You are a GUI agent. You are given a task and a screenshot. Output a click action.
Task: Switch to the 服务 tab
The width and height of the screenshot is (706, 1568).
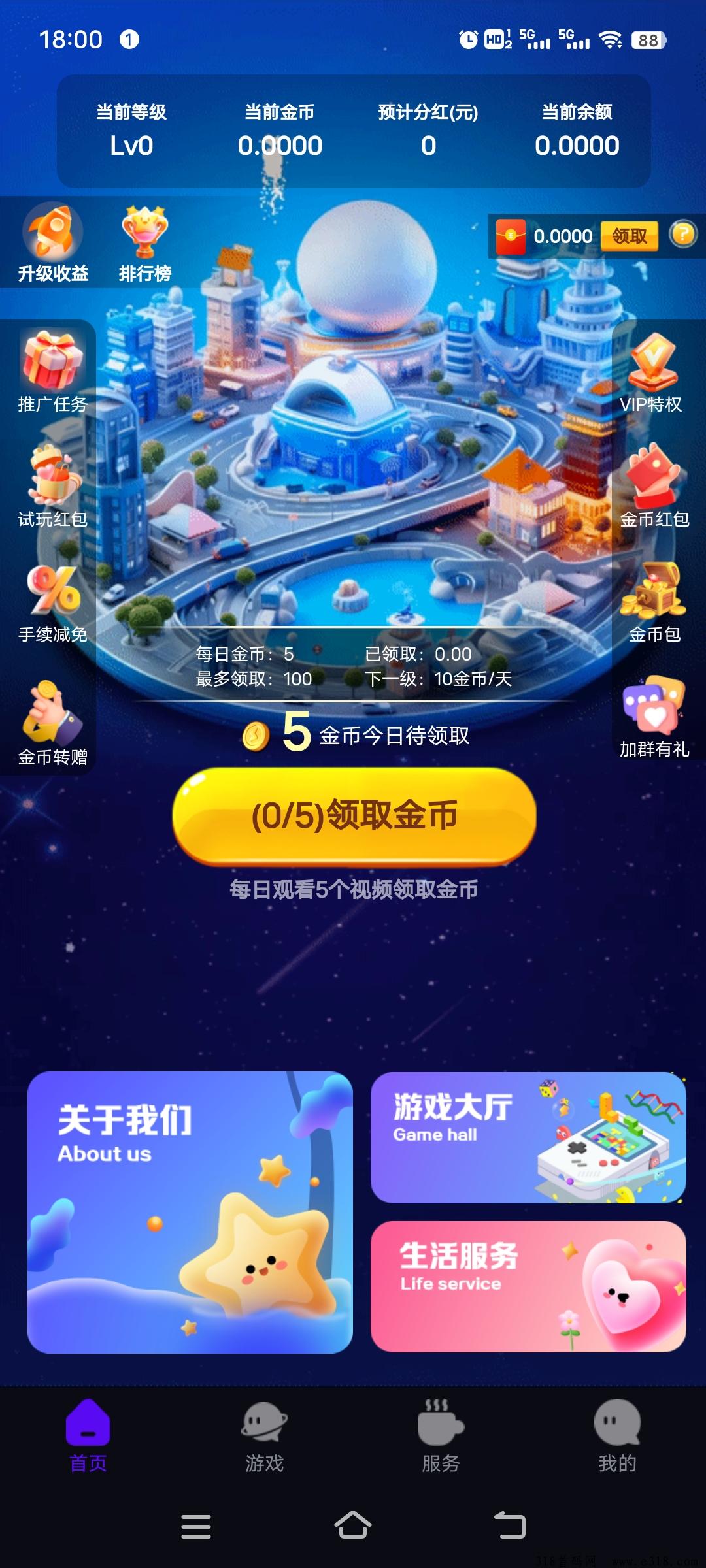[441, 1437]
